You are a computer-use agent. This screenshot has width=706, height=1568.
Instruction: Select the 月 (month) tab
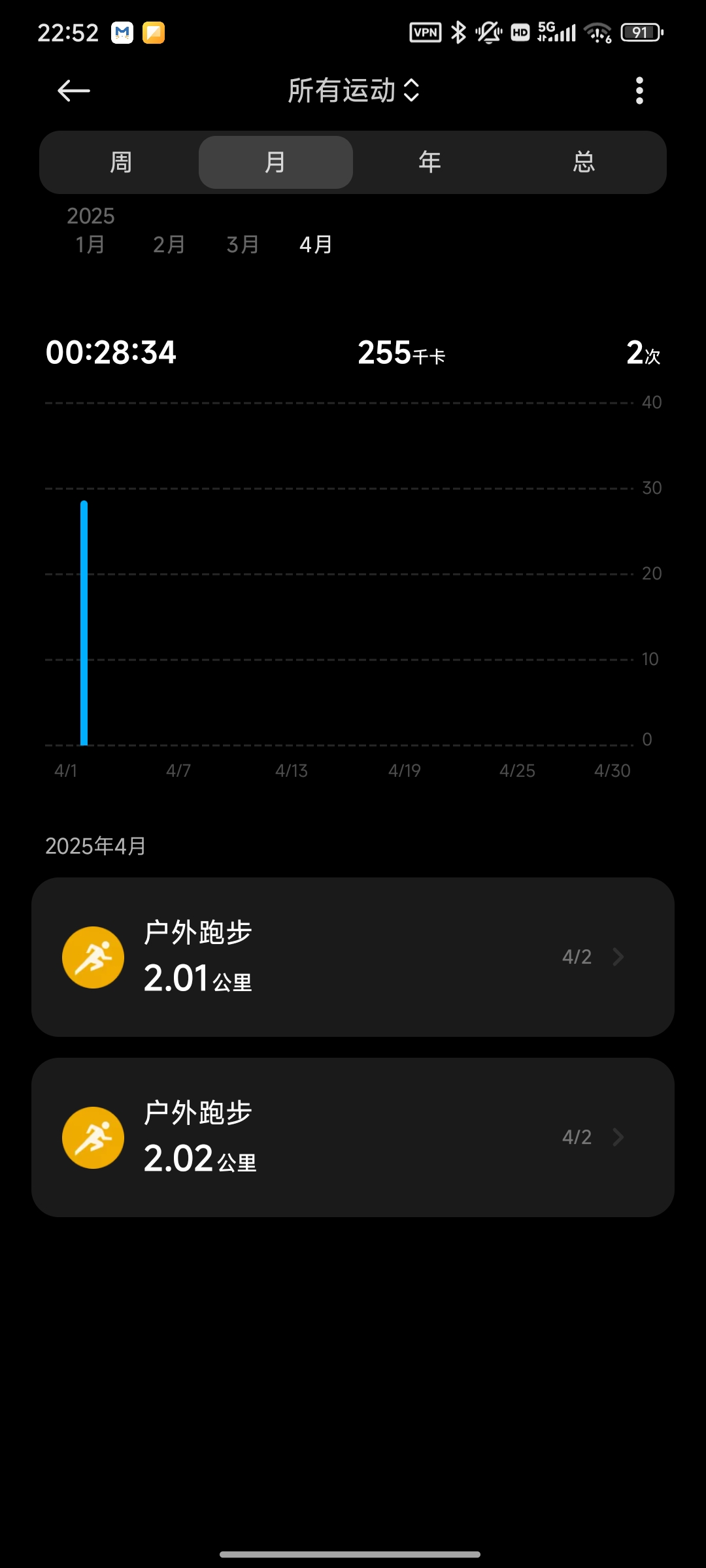275,162
